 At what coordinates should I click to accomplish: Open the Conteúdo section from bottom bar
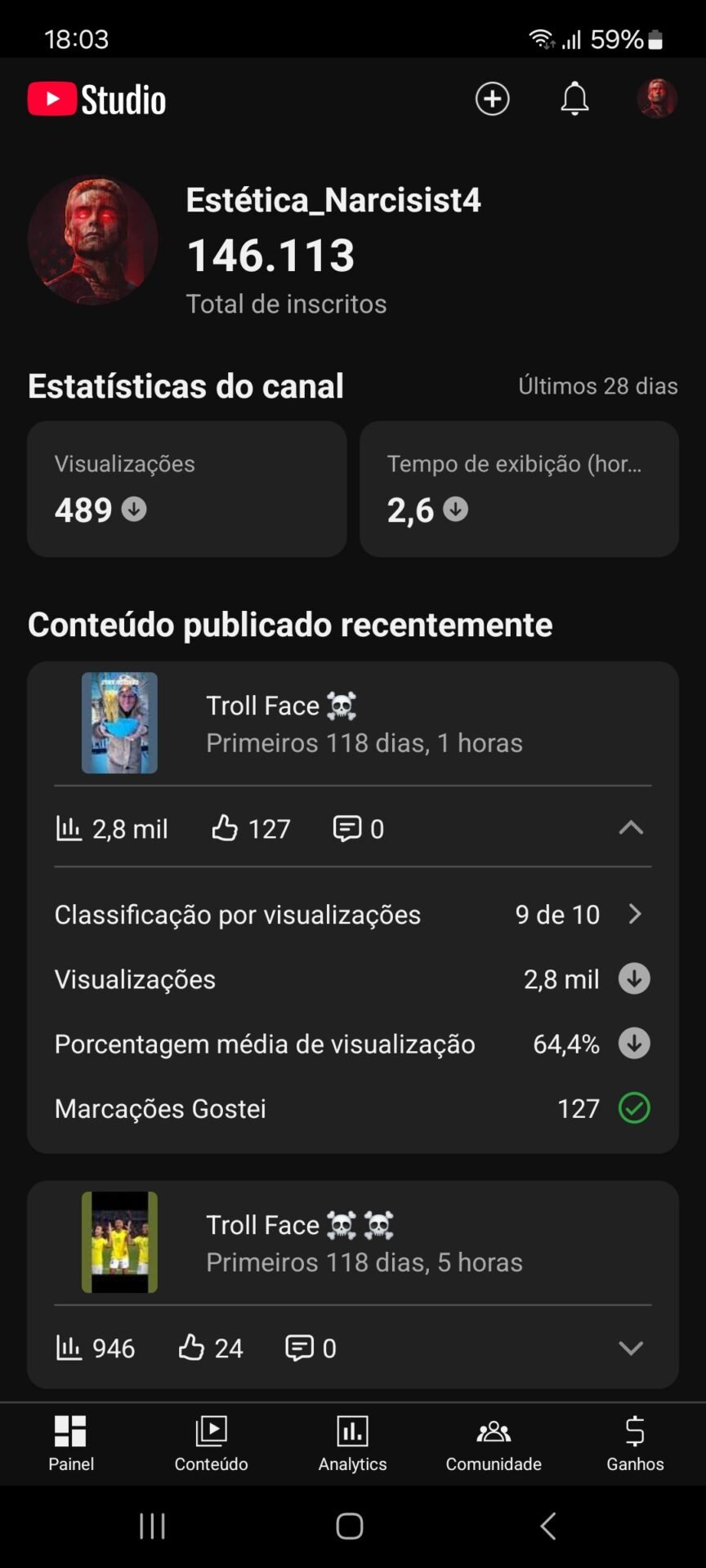click(x=211, y=1444)
